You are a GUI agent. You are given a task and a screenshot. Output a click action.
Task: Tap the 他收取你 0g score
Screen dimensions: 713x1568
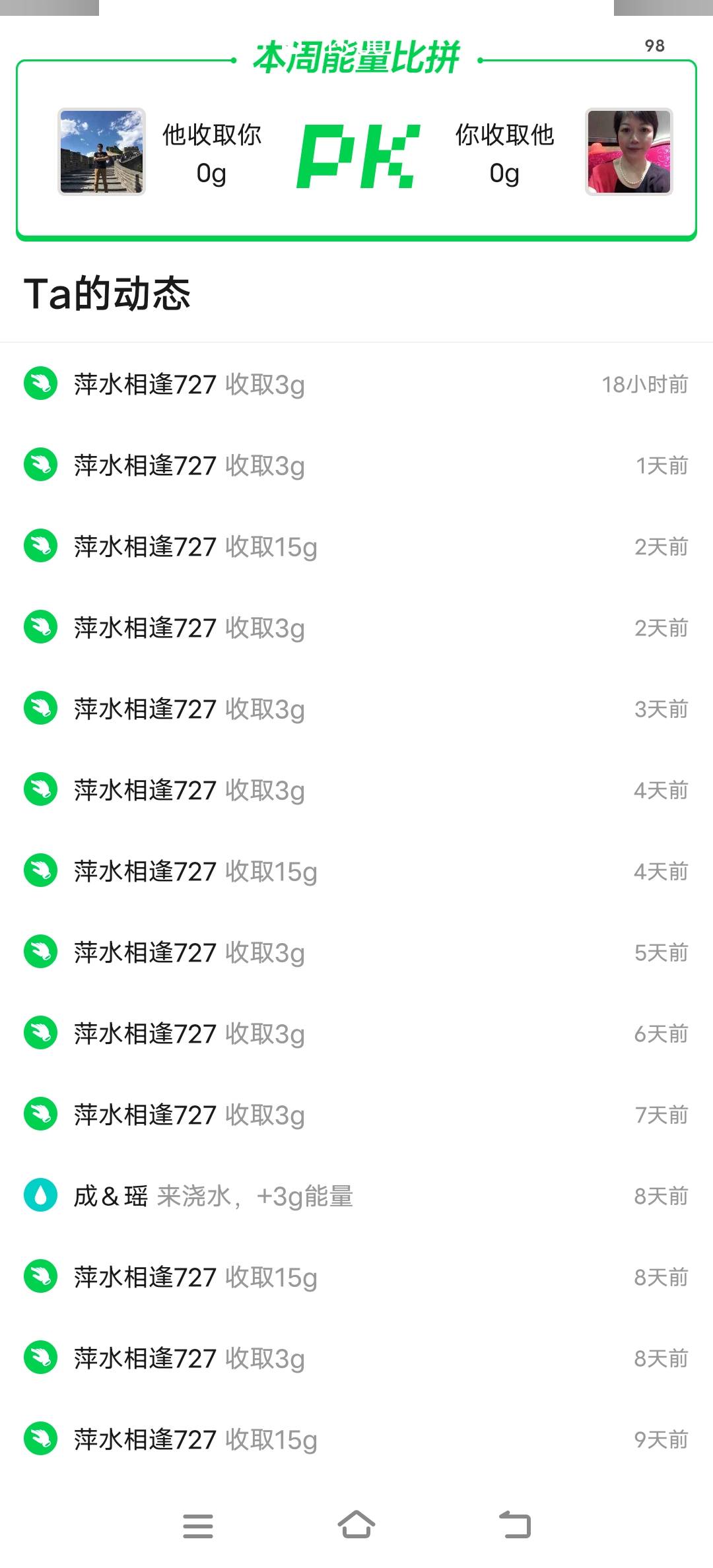coord(210,173)
